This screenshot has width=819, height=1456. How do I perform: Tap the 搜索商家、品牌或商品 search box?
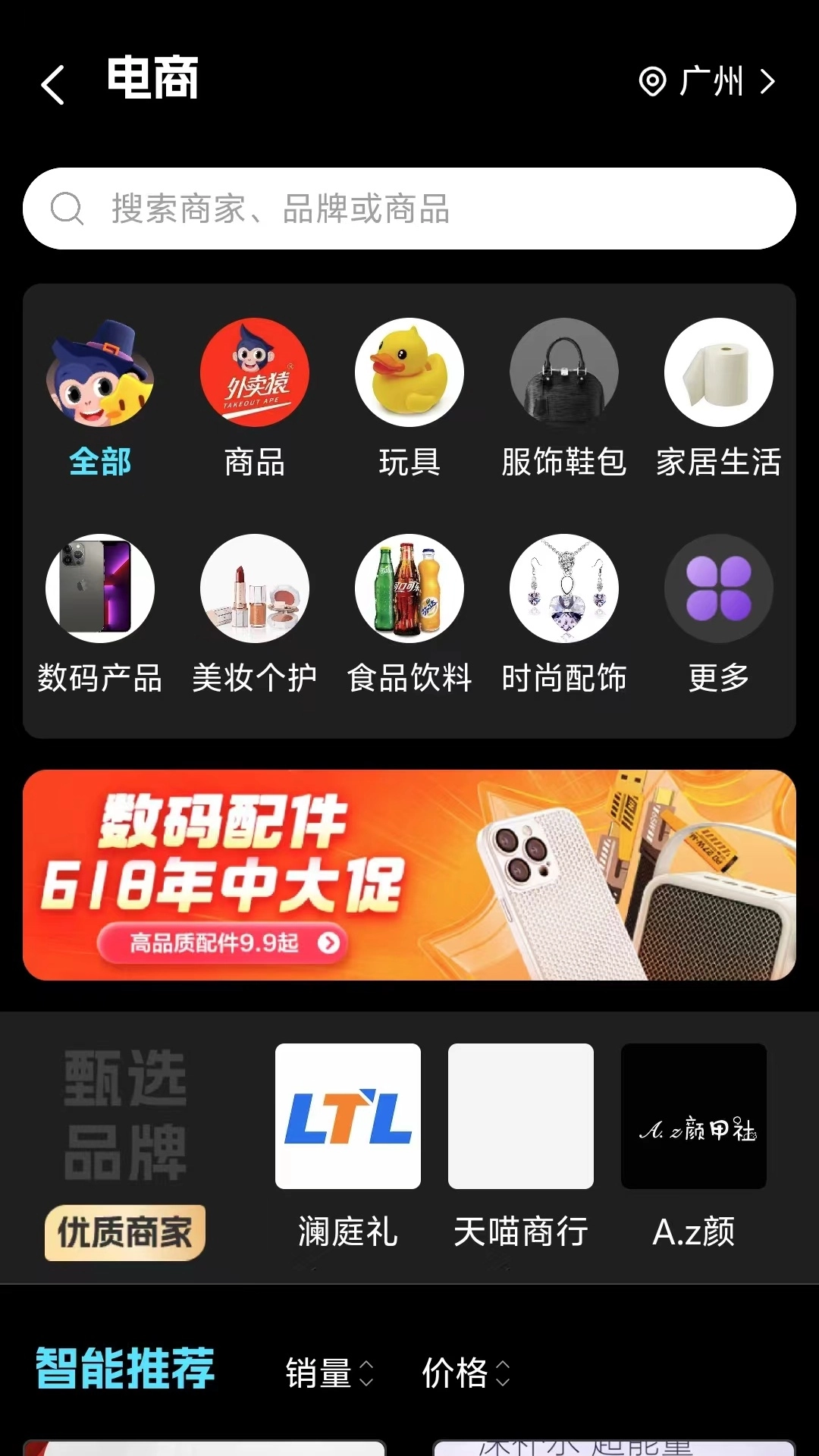409,209
